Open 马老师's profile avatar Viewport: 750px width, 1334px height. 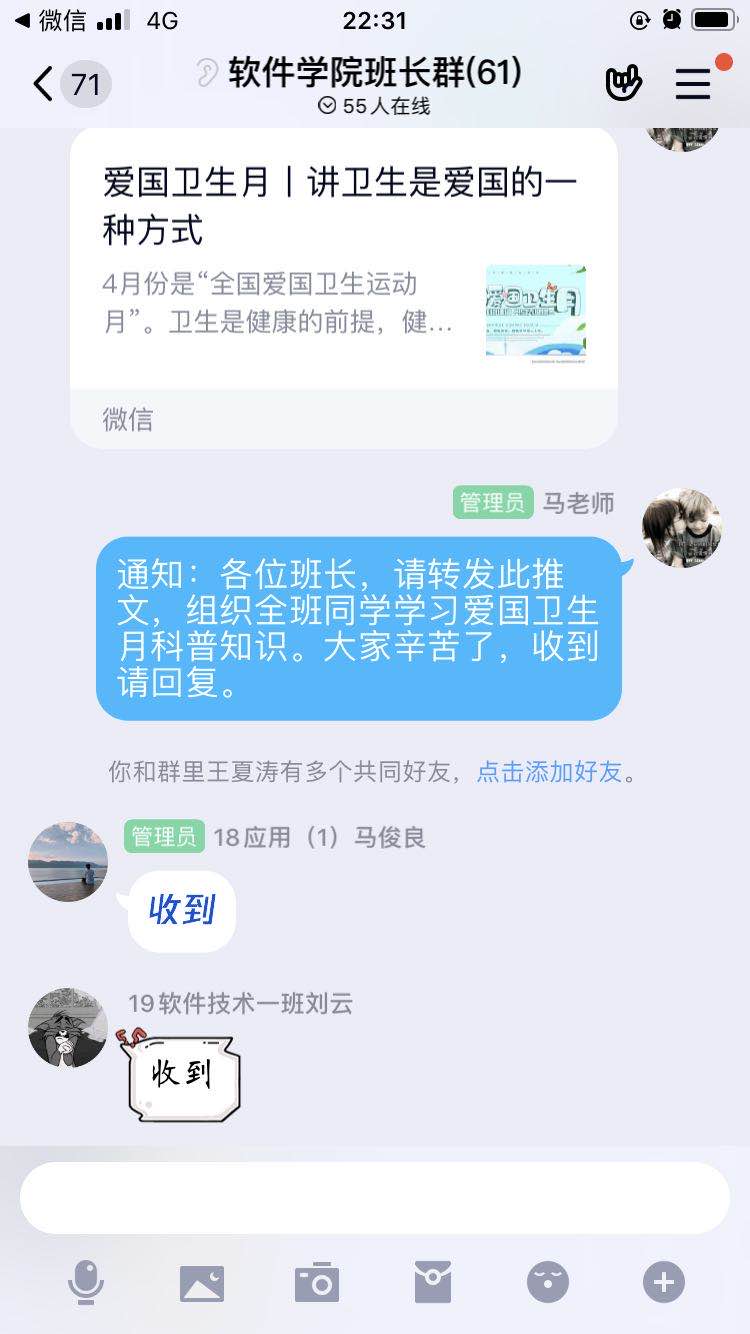681,527
